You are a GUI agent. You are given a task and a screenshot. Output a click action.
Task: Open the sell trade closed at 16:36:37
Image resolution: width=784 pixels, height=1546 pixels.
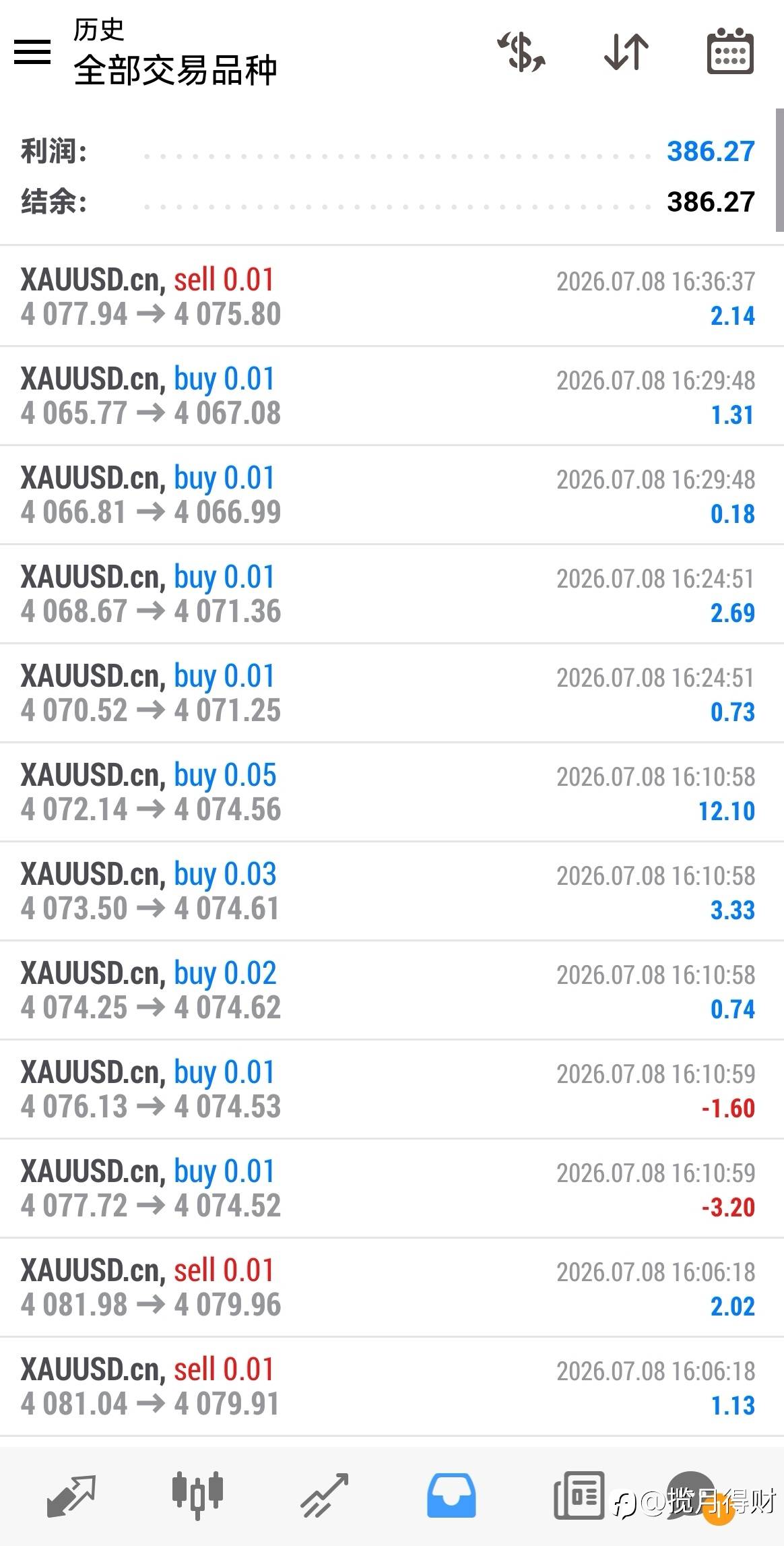point(392,297)
